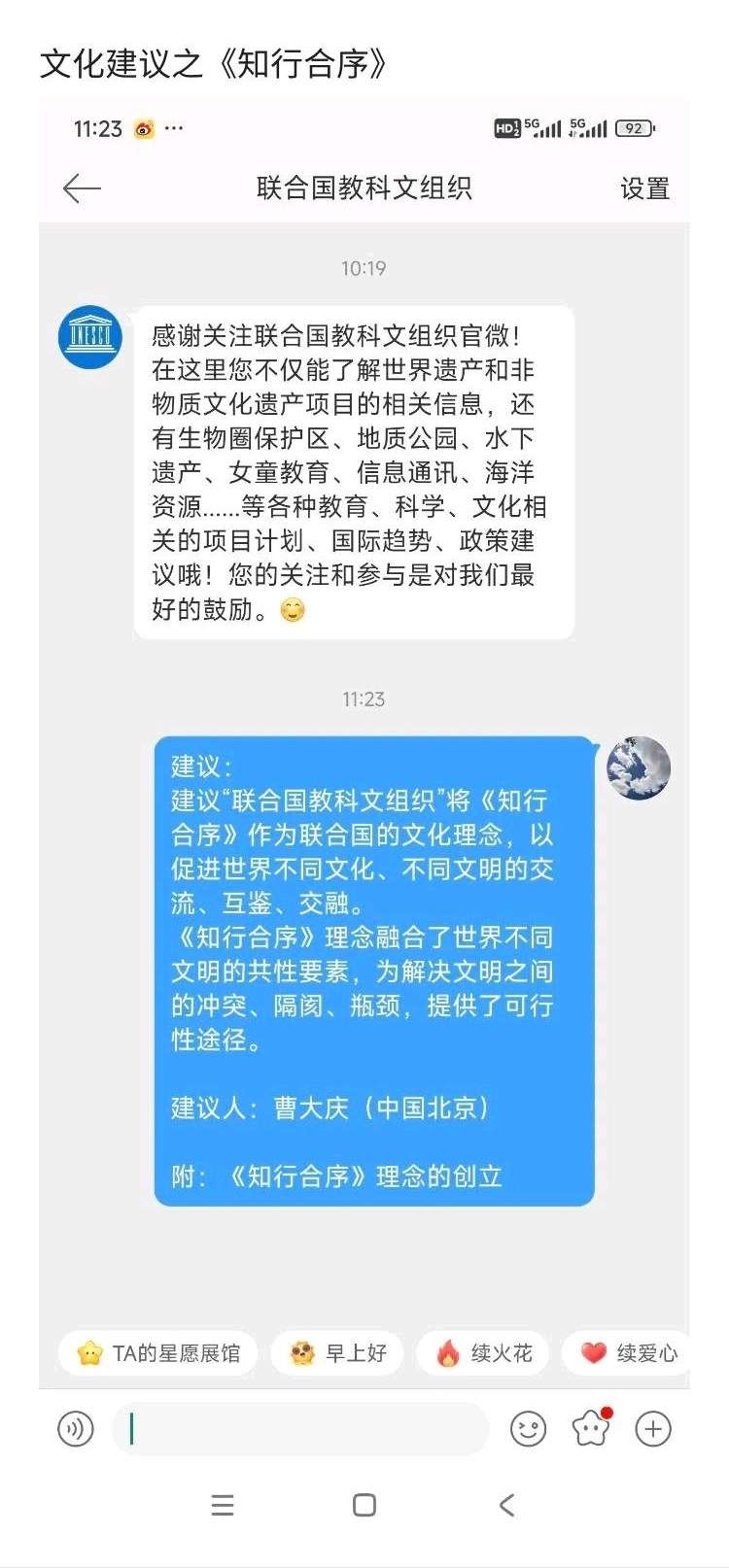Send the 早上好 quick reply

click(337, 1352)
